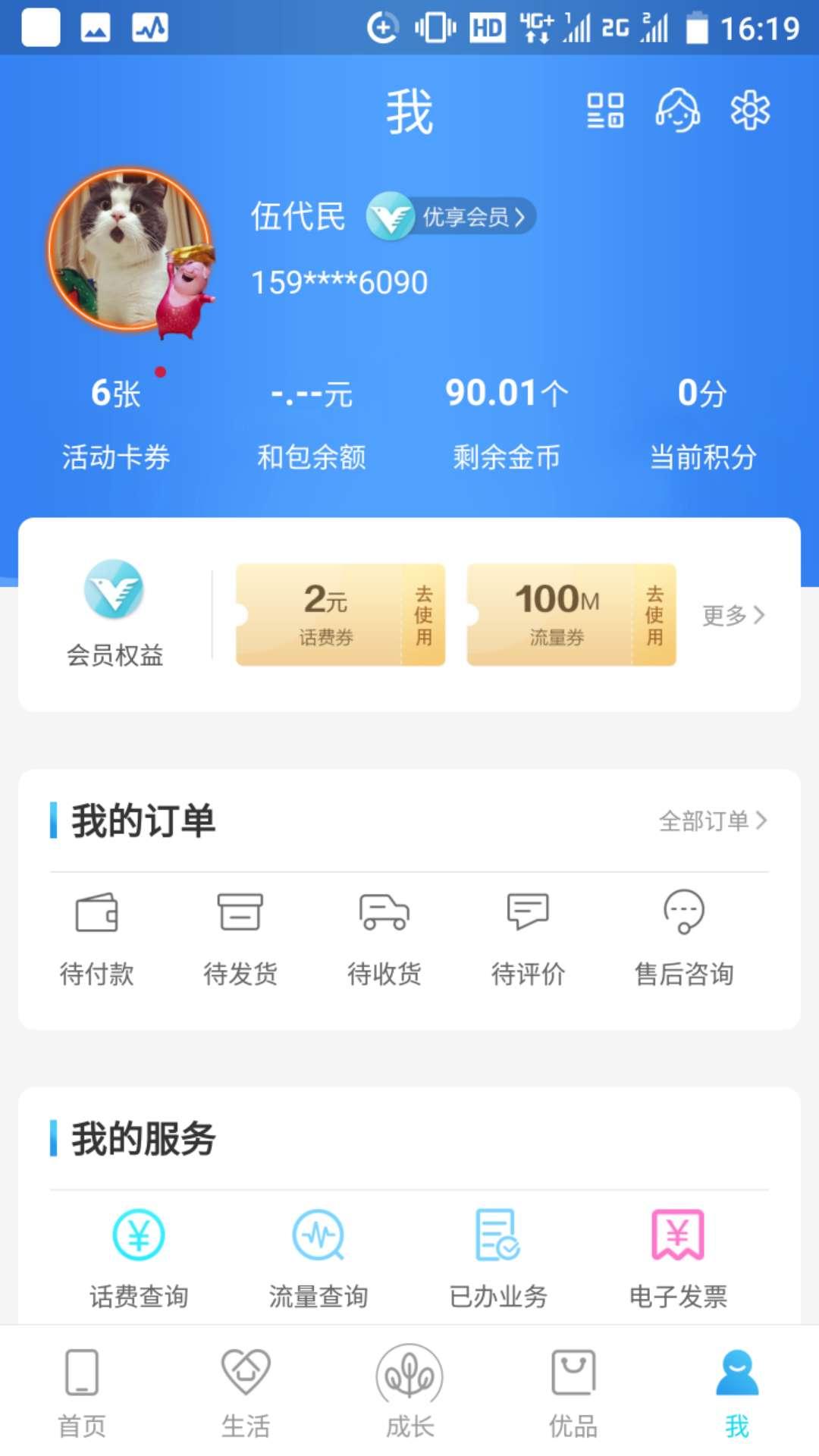Click the 待发货 package icon

pyautogui.click(x=241, y=915)
